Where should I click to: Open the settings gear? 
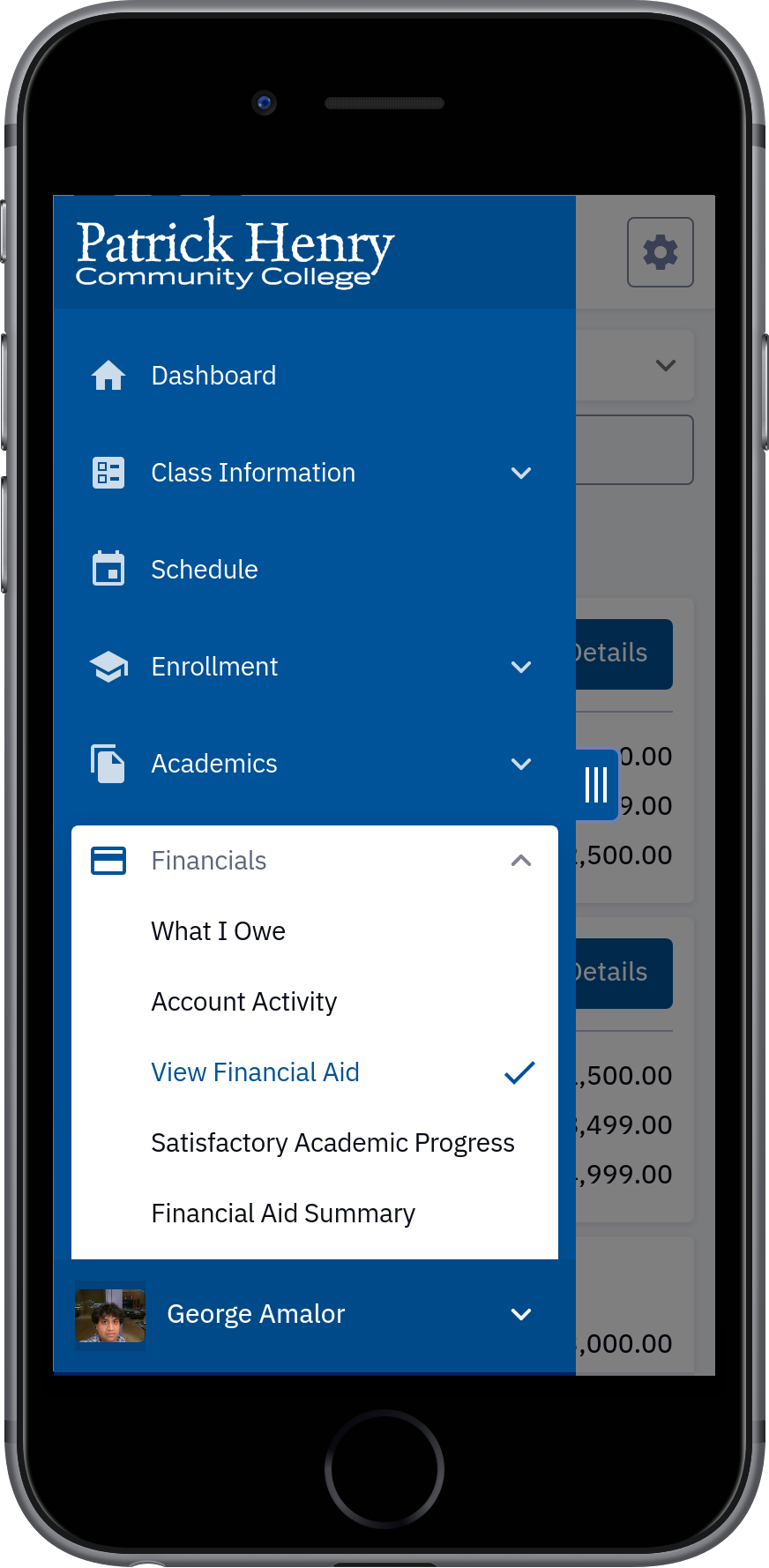pyautogui.click(x=661, y=252)
